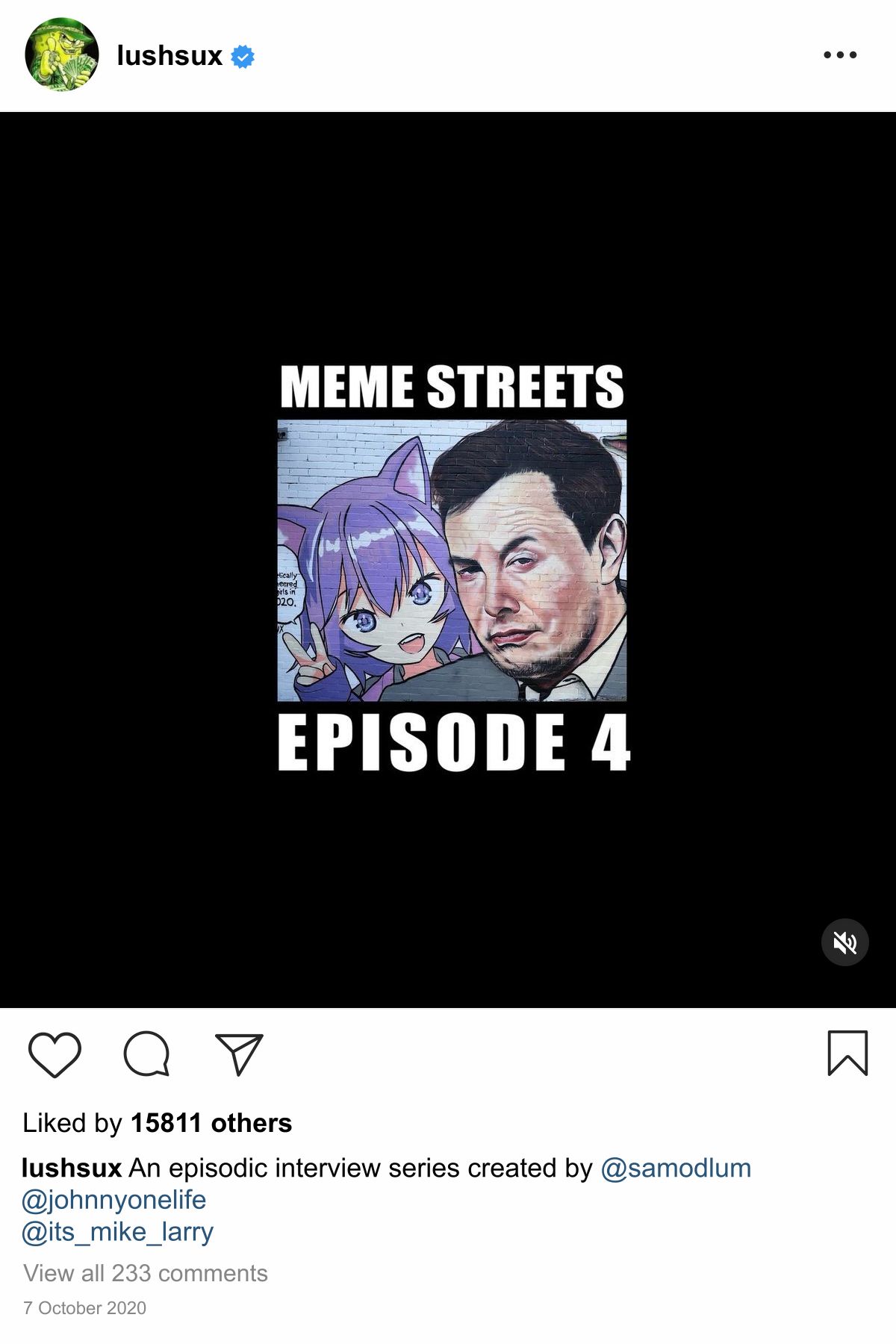The height and width of the screenshot is (1344, 896).
Task: Open @its_mike_larry tagged profile
Action: pyautogui.click(x=117, y=1232)
